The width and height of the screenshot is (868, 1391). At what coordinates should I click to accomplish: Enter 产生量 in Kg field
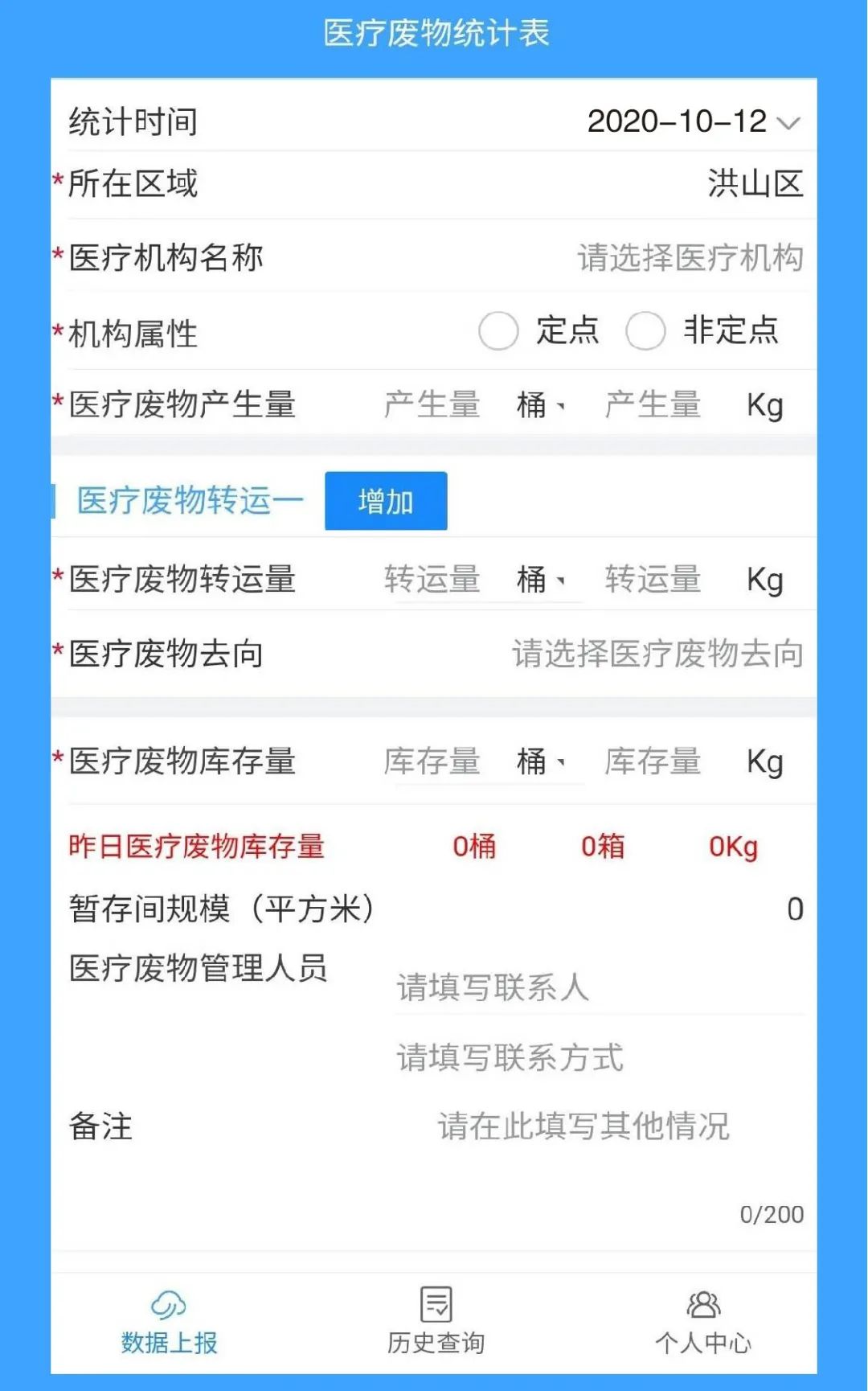coord(653,405)
